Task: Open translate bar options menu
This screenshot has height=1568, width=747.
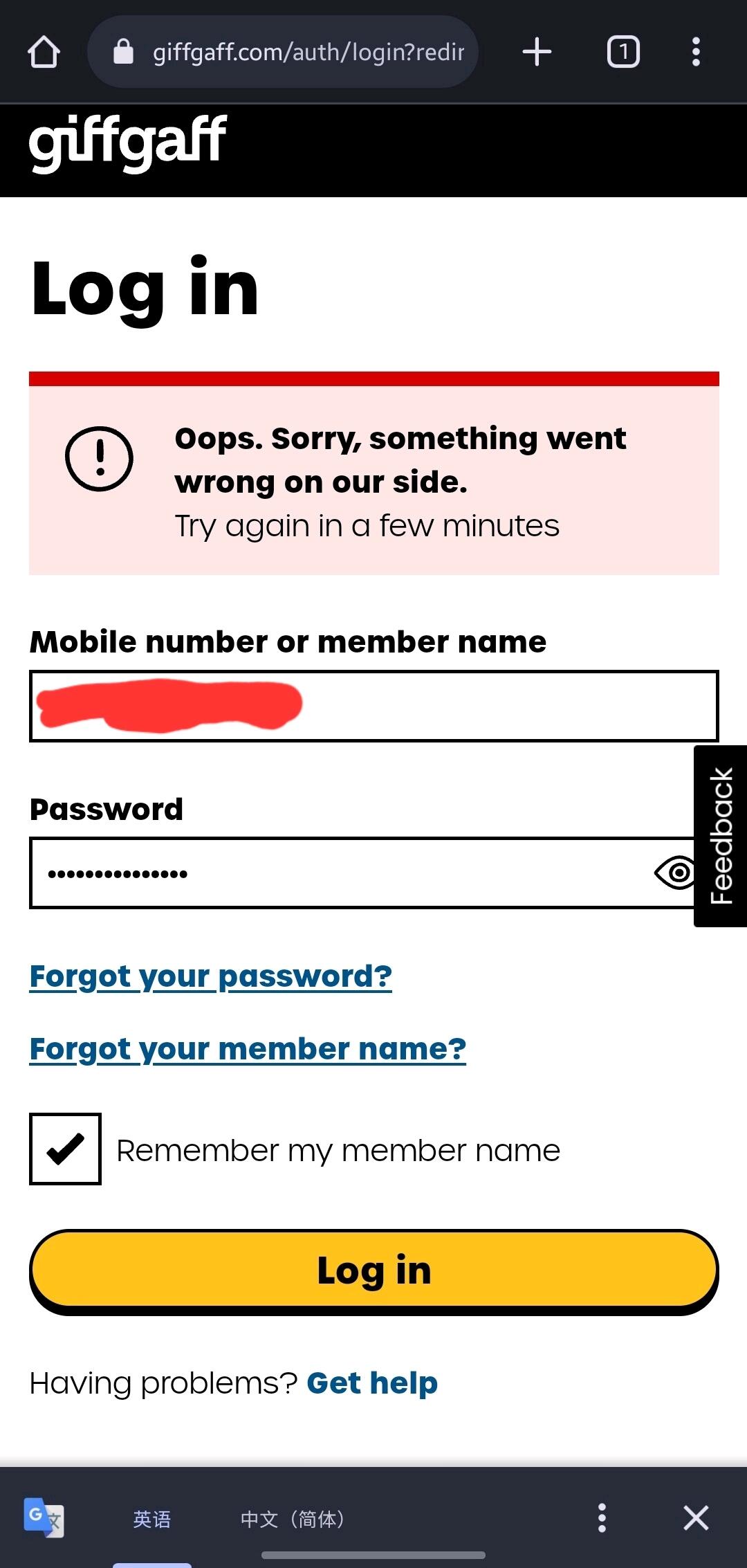Action: pos(602,1517)
